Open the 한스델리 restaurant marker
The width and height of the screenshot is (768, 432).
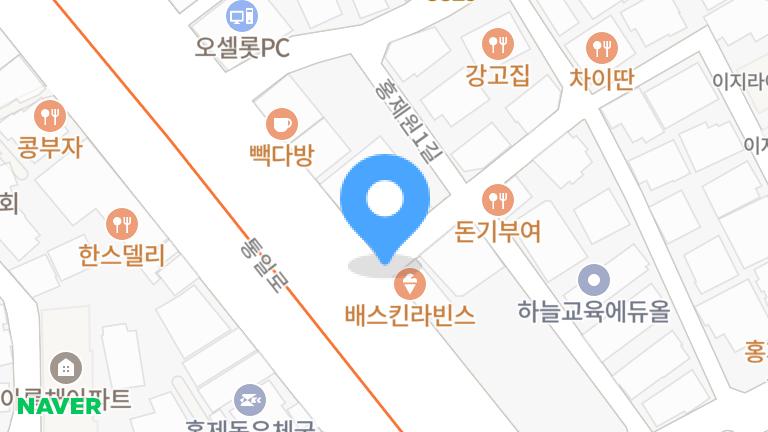tap(122, 223)
